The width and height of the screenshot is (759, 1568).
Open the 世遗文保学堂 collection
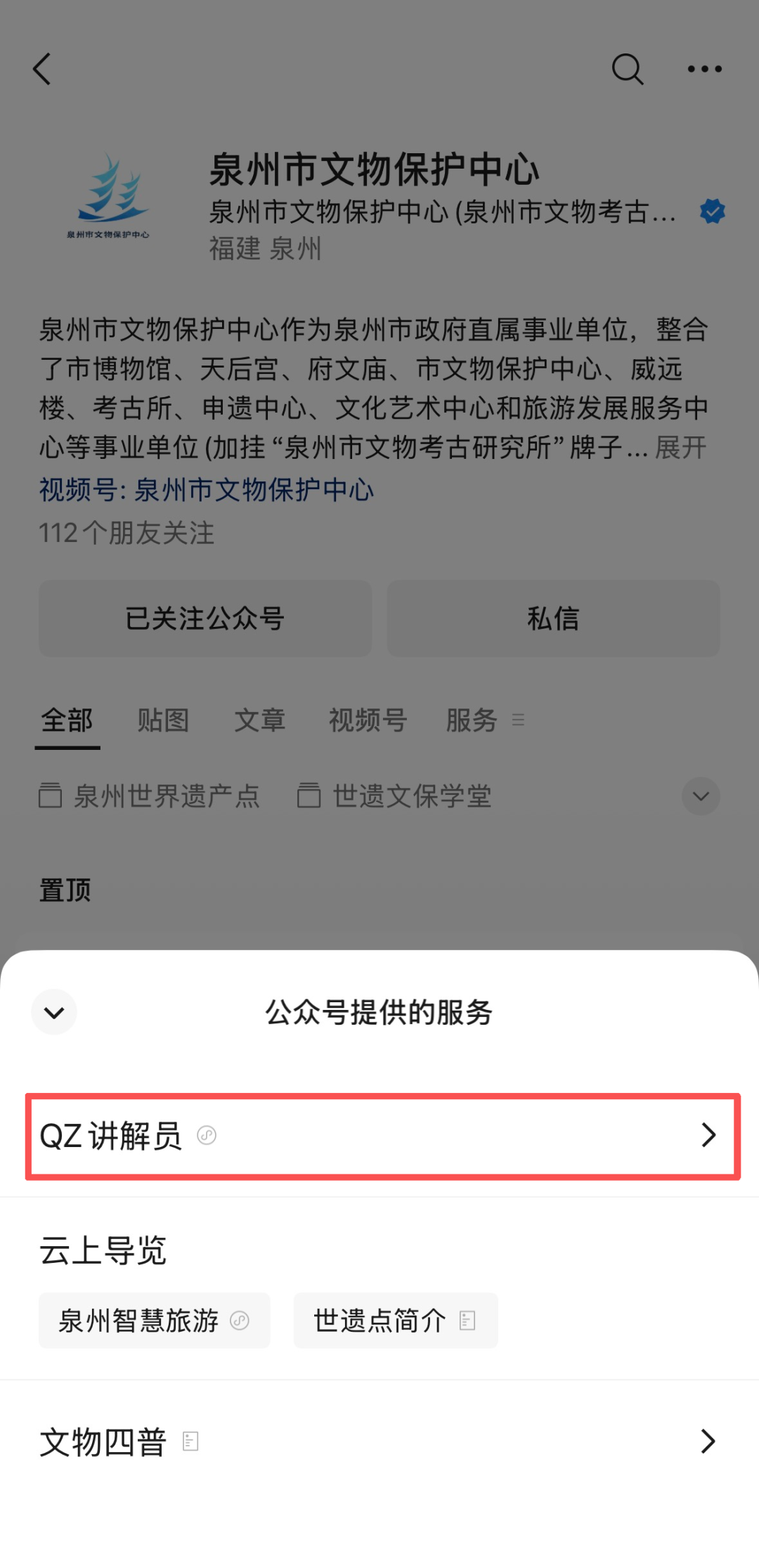[x=394, y=796]
